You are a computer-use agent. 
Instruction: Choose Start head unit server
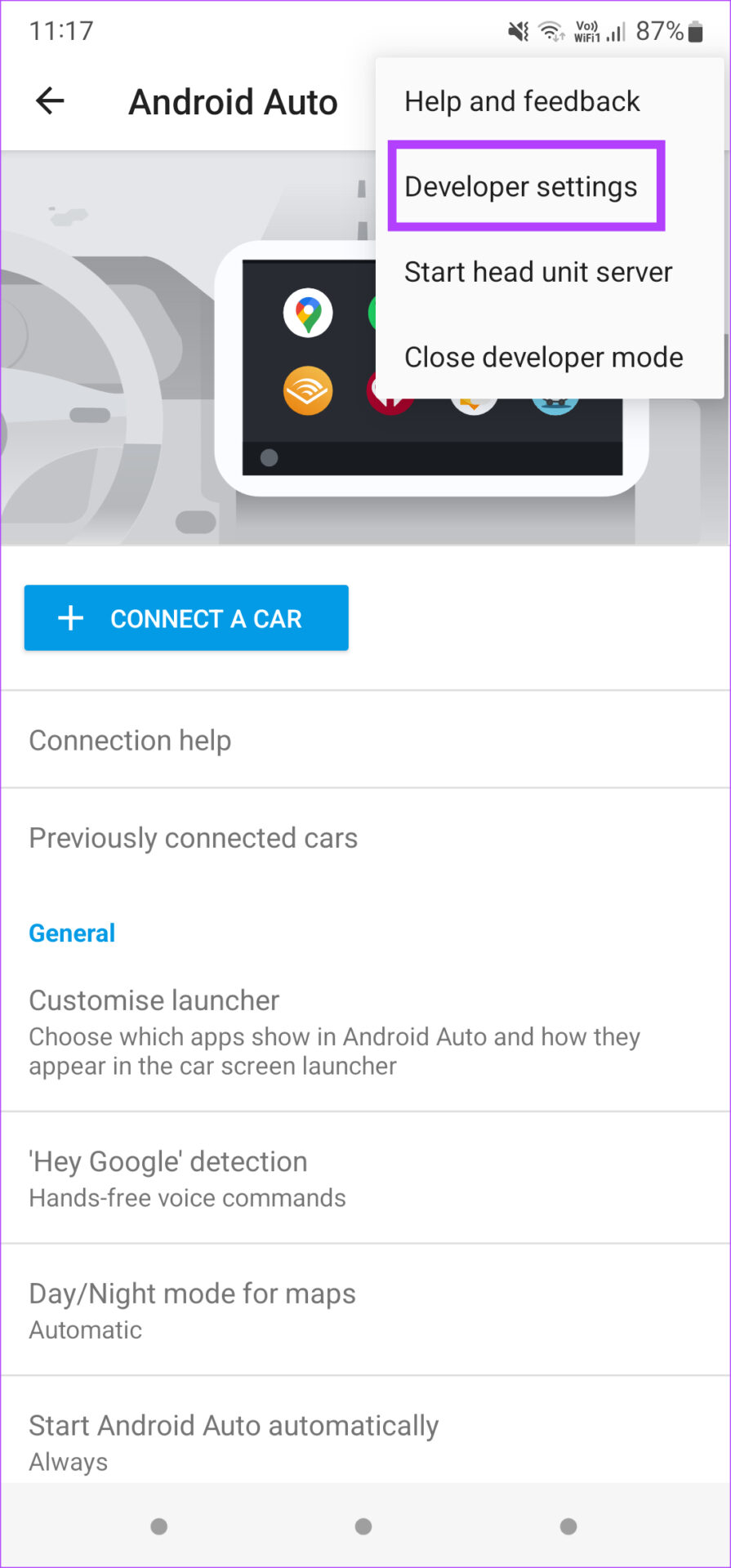(538, 272)
